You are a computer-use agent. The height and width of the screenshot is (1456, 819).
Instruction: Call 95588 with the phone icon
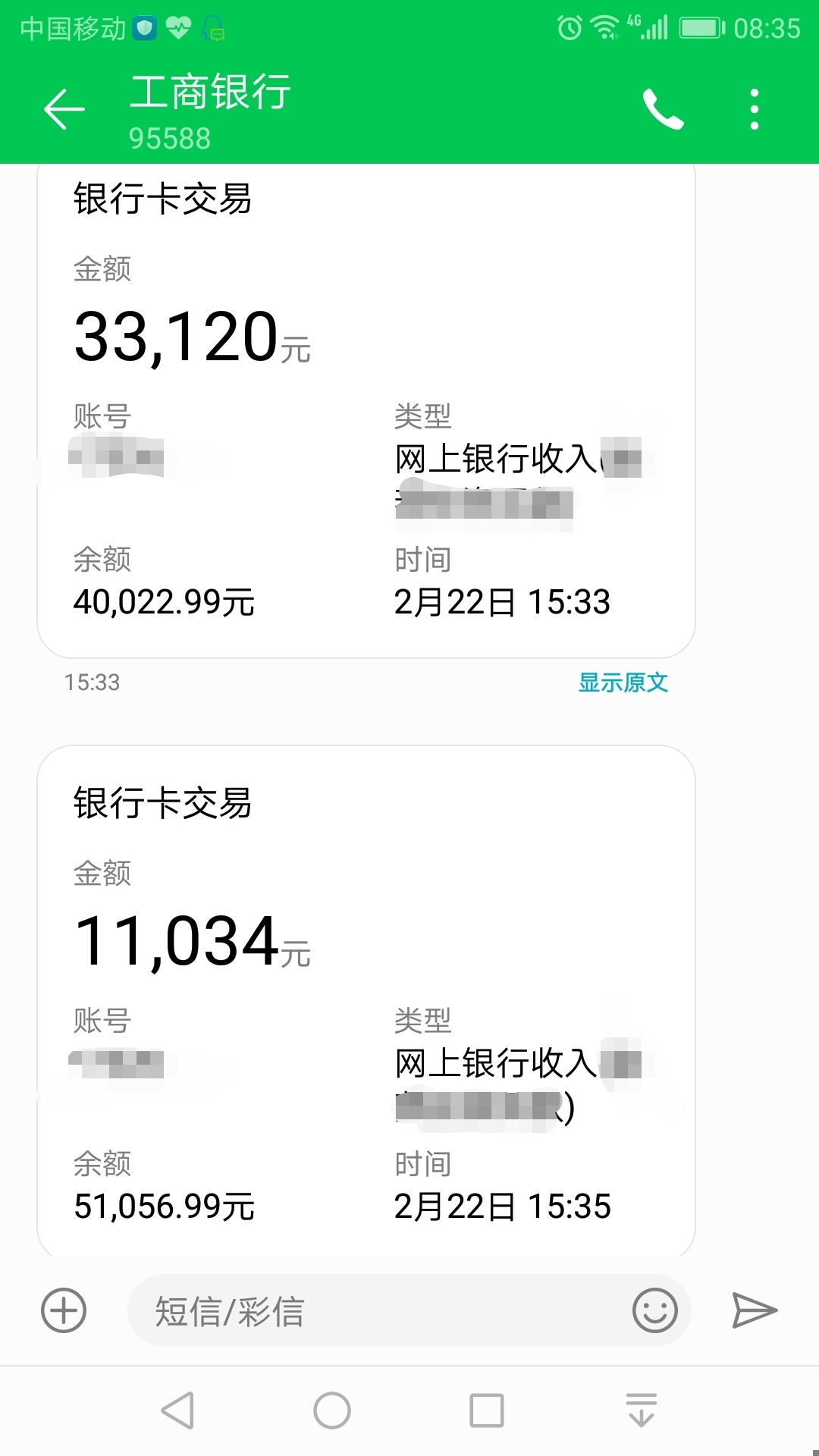[x=663, y=109]
